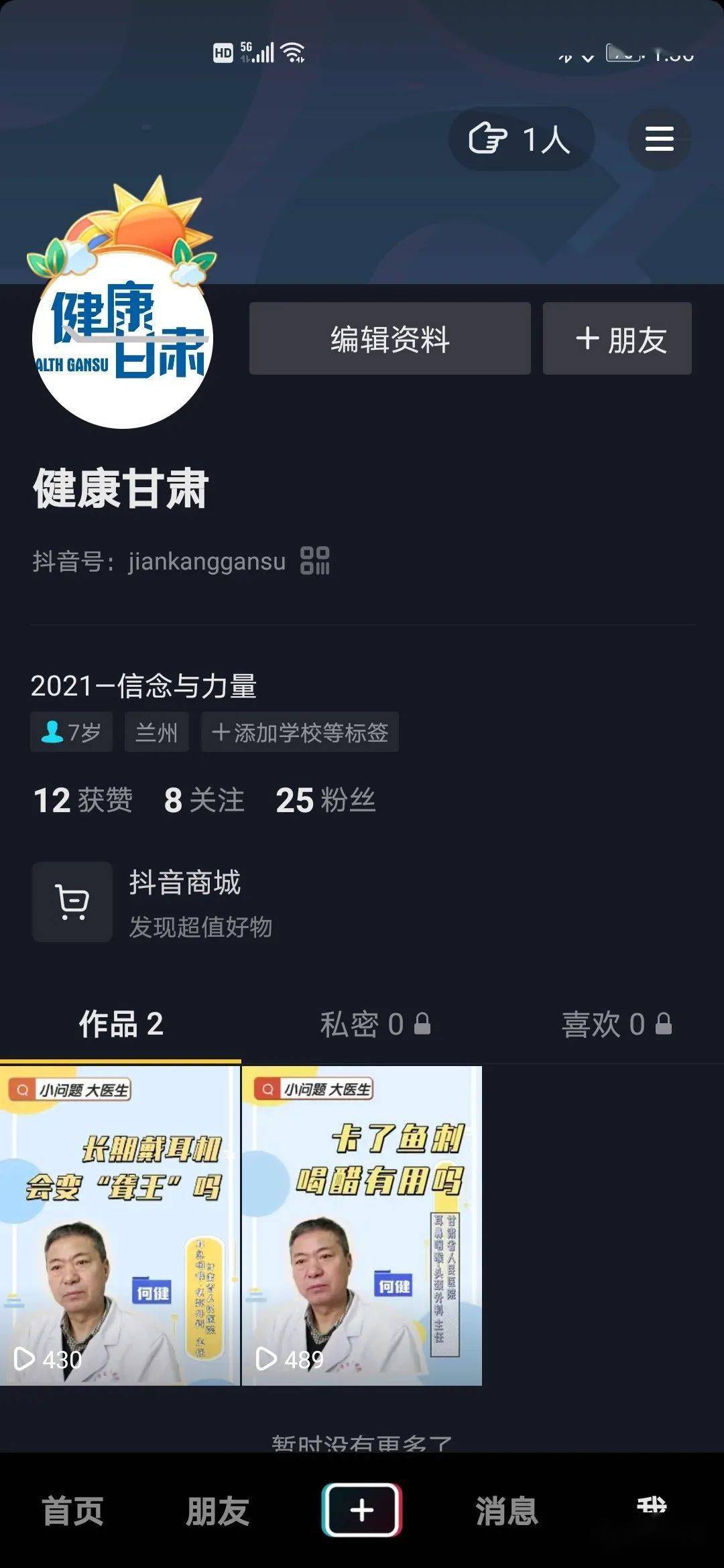Image resolution: width=724 pixels, height=1568 pixels.
Task: Tap the 健康甘肃 profile avatar
Action: click(123, 338)
